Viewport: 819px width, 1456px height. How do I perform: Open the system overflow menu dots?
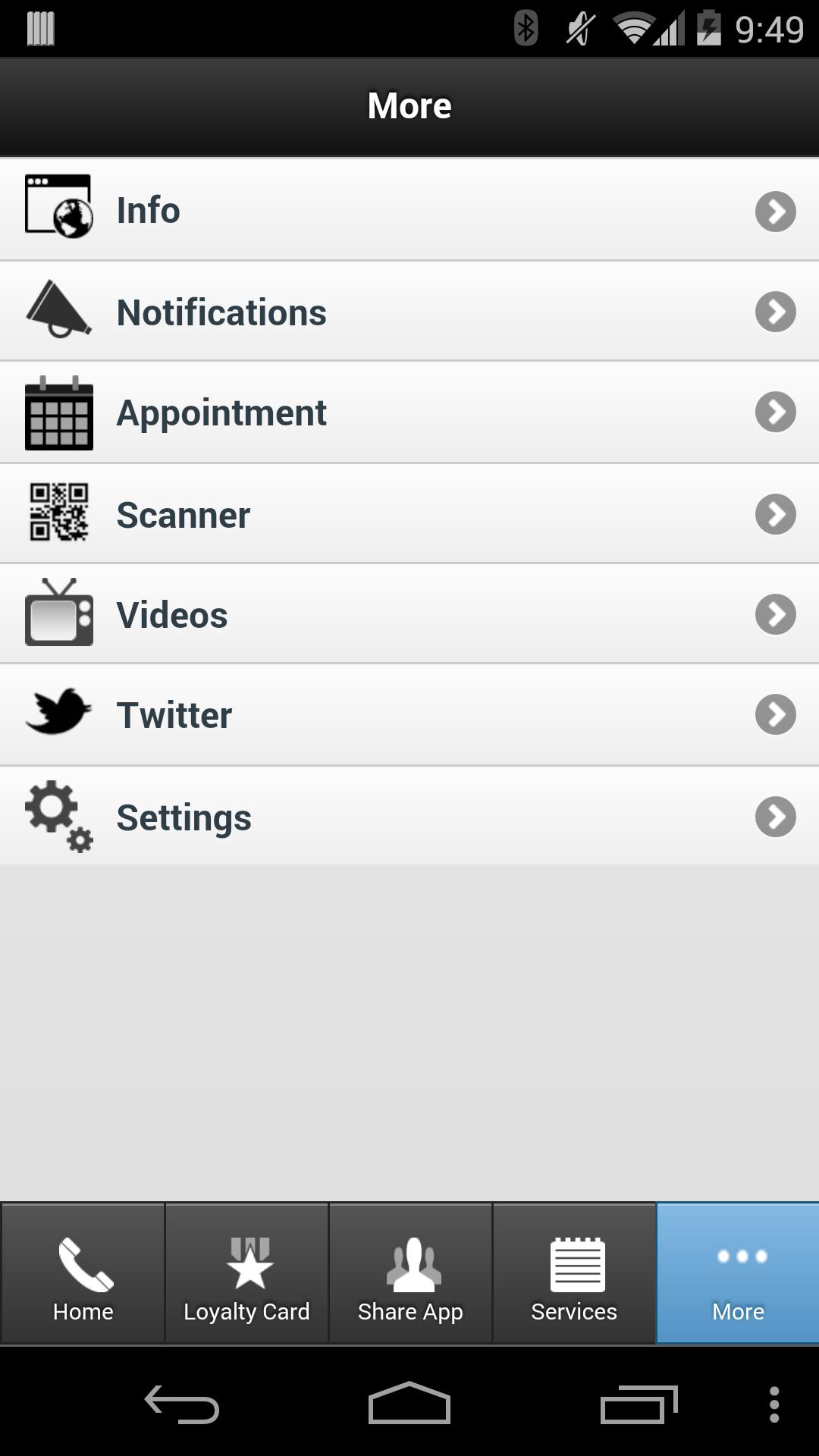pos(774,1404)
